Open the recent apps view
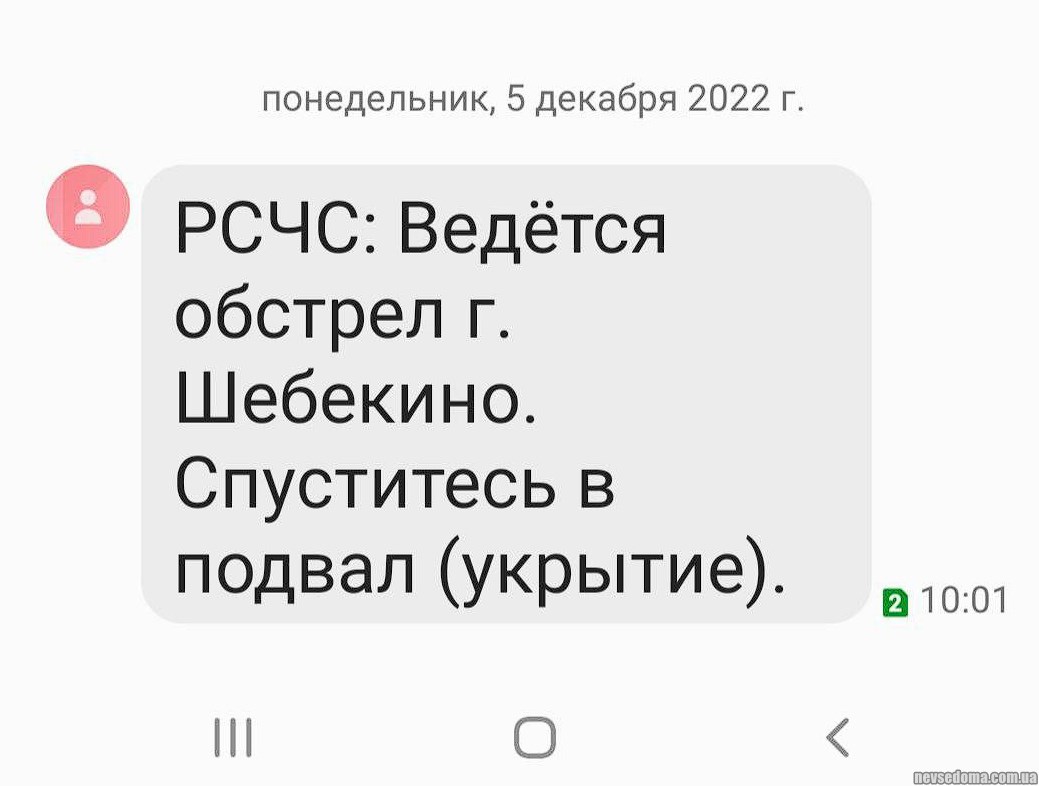The image size is (1039, 786). [234, 738]
